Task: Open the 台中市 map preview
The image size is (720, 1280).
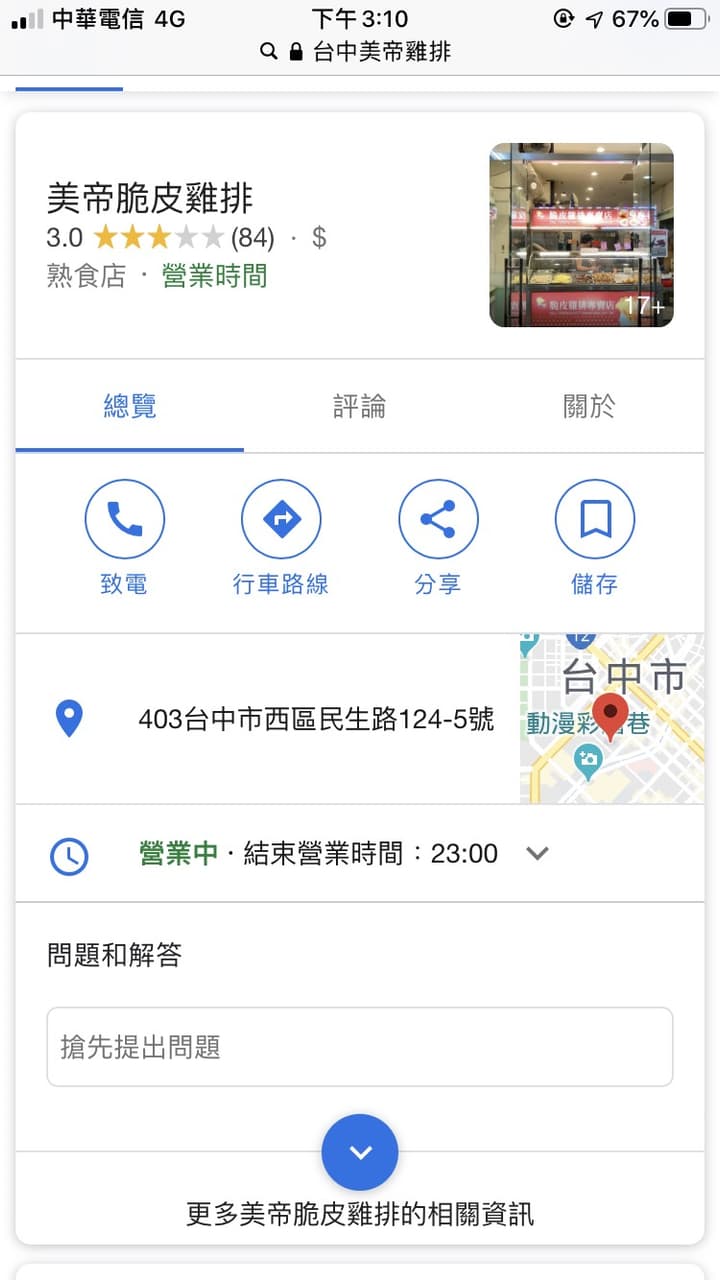Action: click(x=612, y=719)
